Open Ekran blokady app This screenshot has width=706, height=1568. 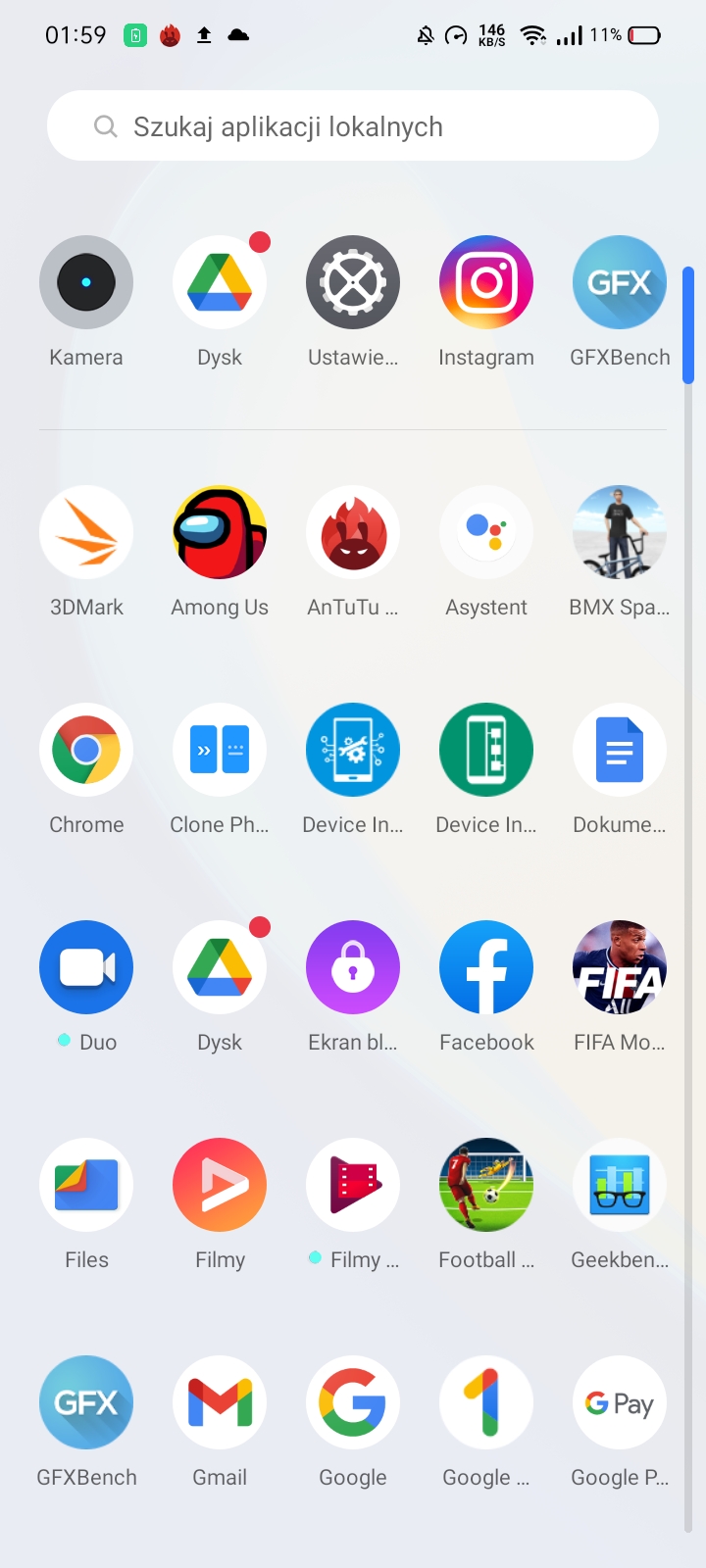pyautogui.click(x=353, y=967)
